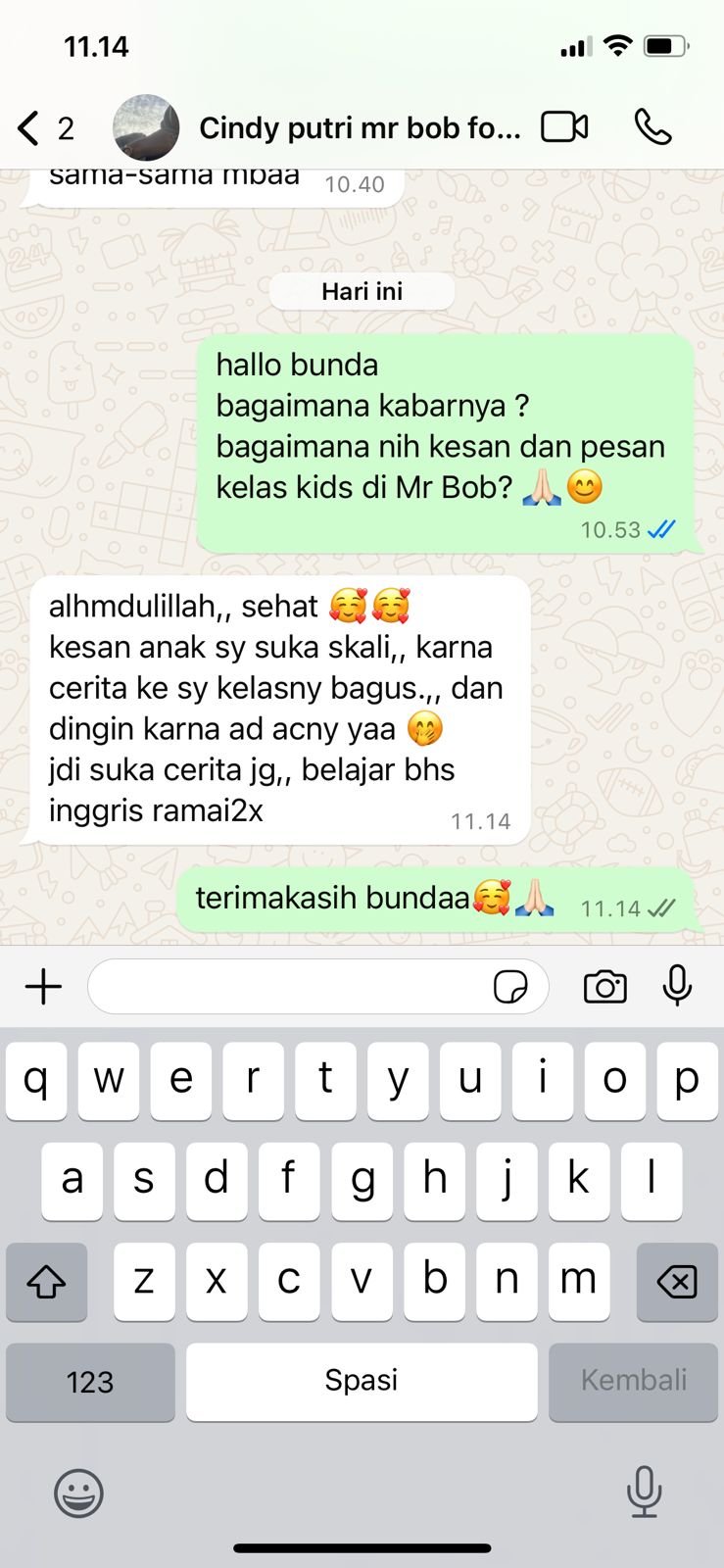Open the emoji keyboard
The image size is (724, 1568).
pos(78,1494)
